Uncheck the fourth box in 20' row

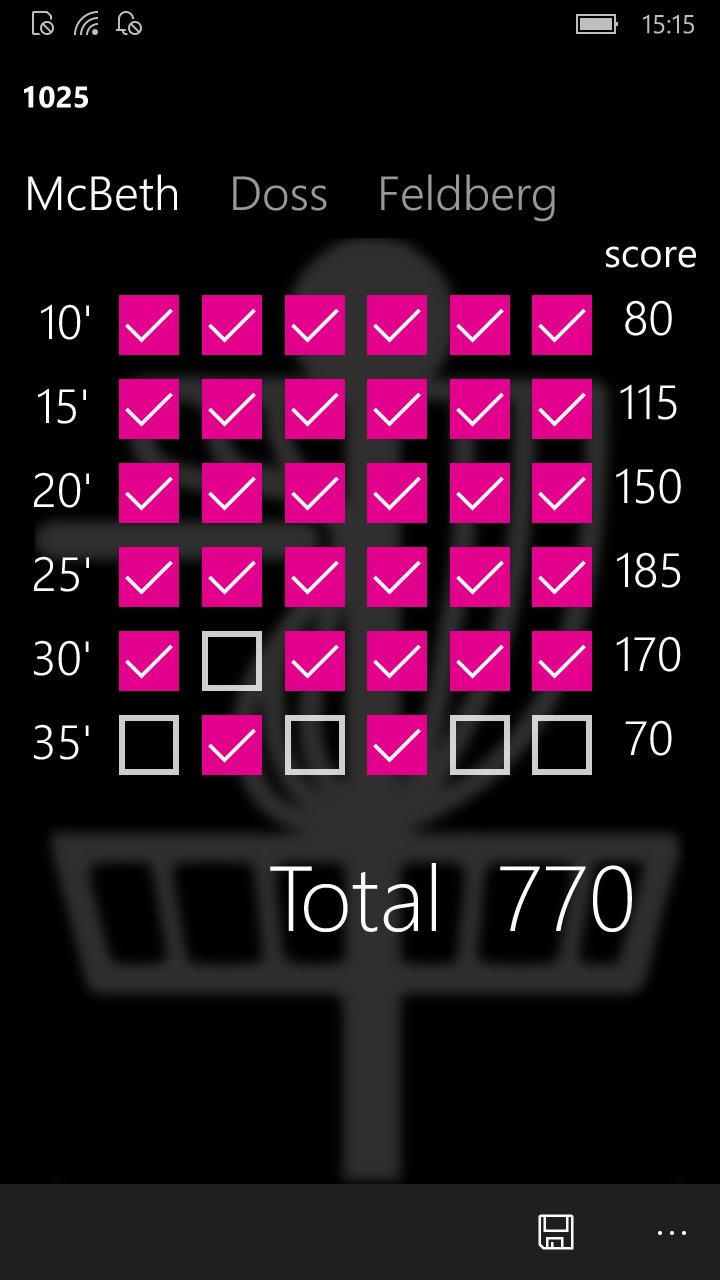(x=397, y=493)
